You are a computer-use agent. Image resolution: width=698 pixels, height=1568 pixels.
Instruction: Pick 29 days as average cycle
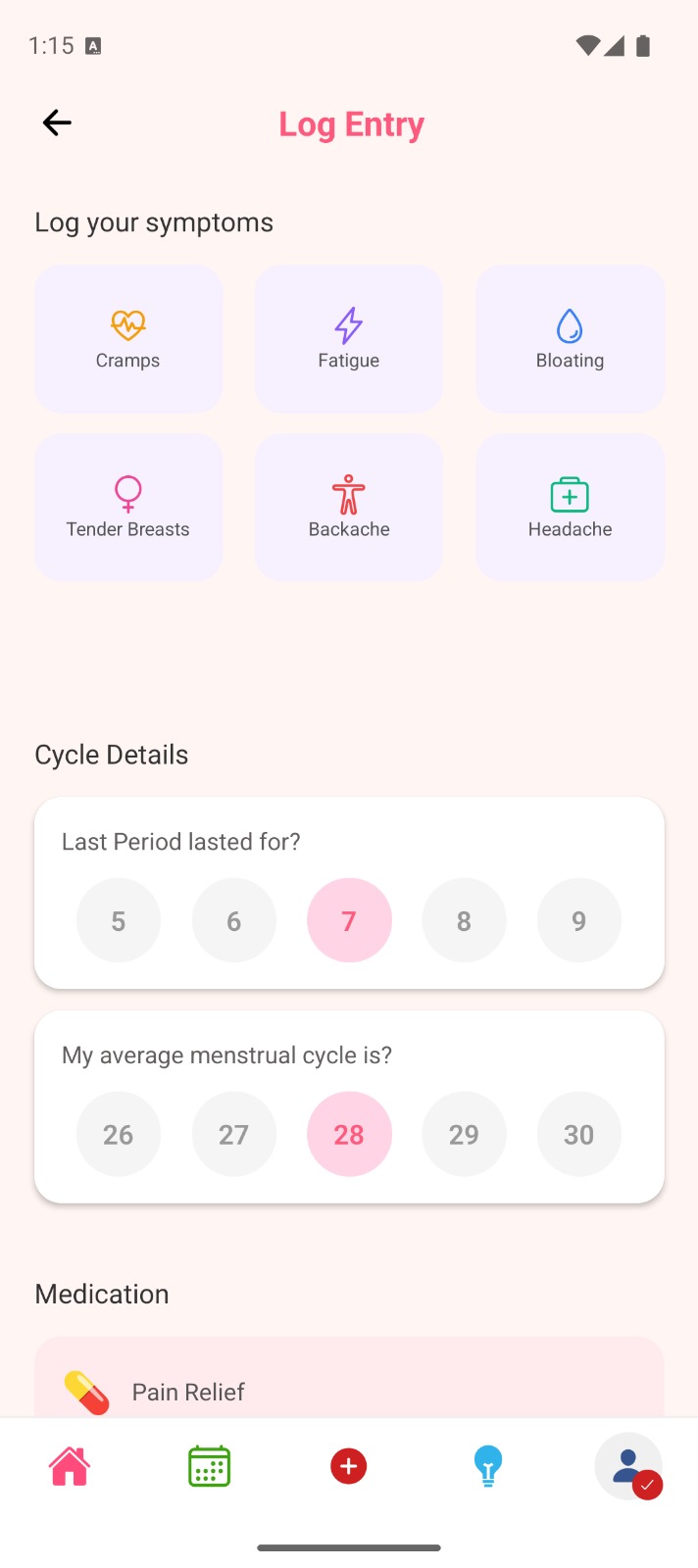pyautogui.click(x=464, y=1134)
